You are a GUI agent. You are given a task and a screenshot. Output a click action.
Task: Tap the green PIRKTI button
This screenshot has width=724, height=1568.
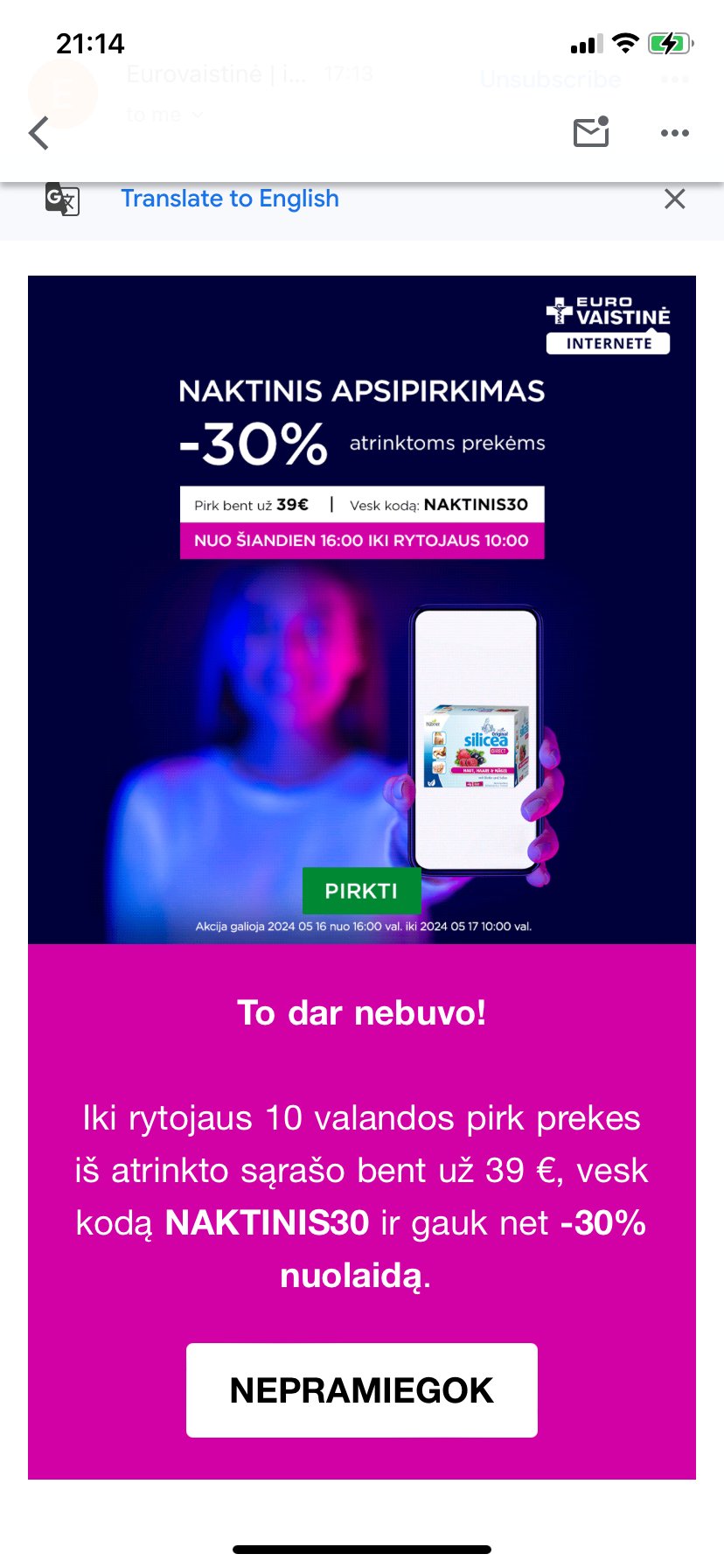click(x=361, y=891)
